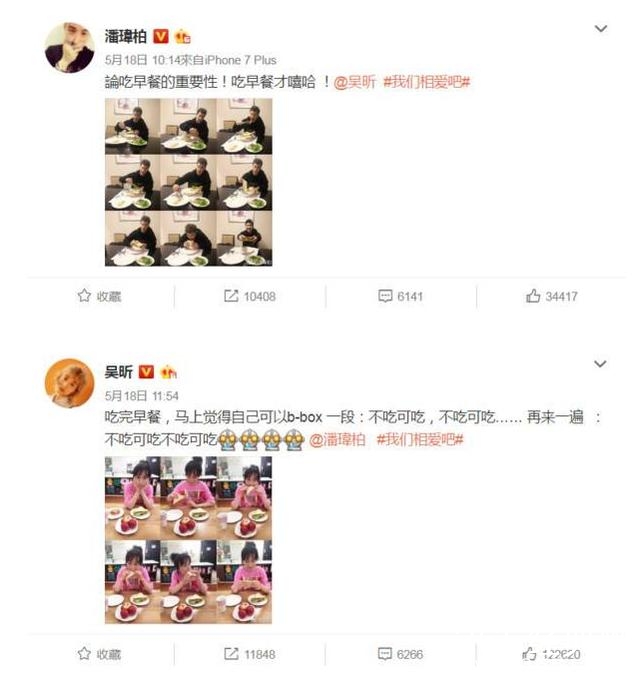The image size is (640, 680).
Task: Expand the options chevron on 潘玮柏's post
Action: click(x=601, y=30)
